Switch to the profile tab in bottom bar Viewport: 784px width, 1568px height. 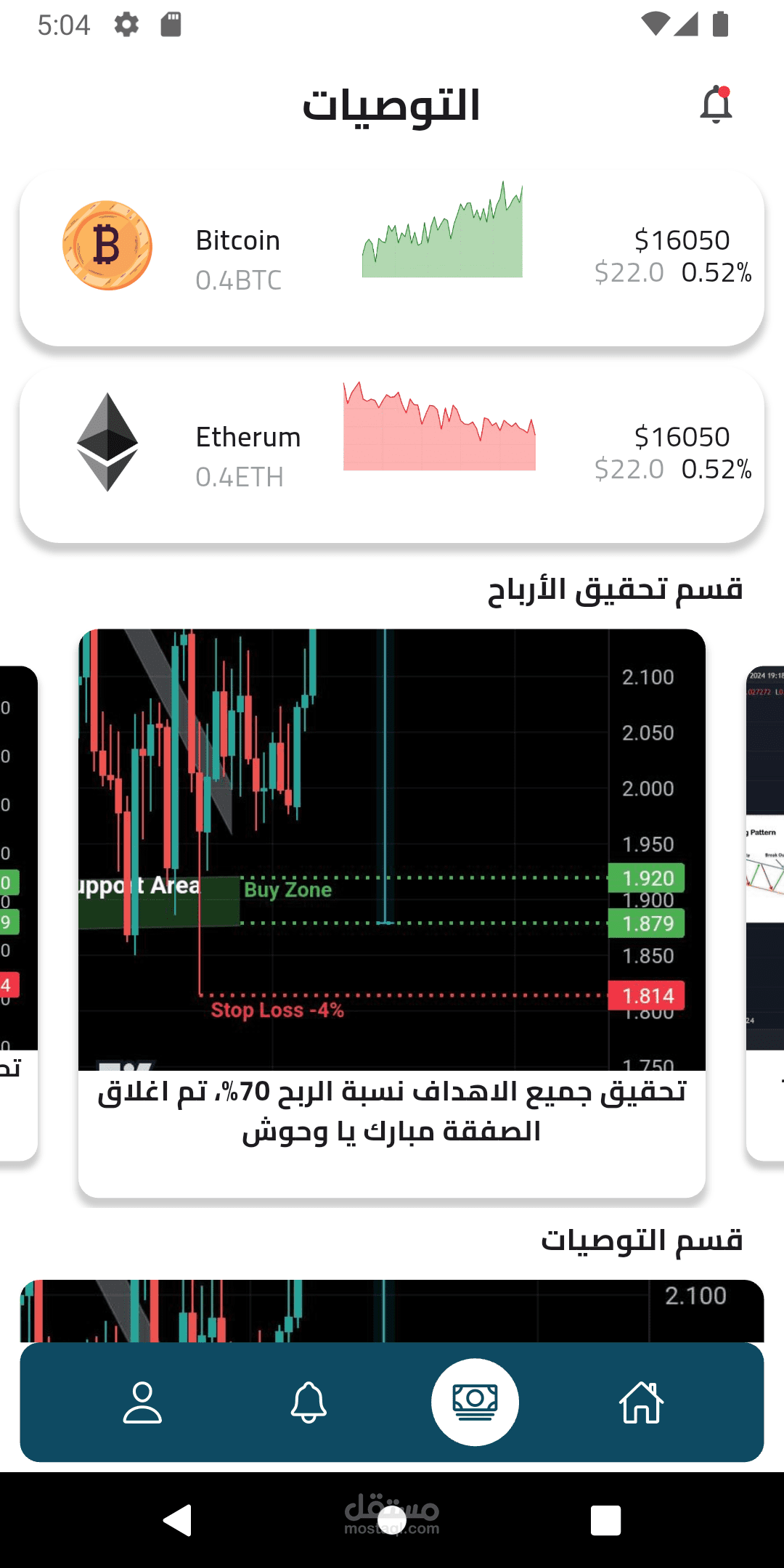coord(142,1402)
